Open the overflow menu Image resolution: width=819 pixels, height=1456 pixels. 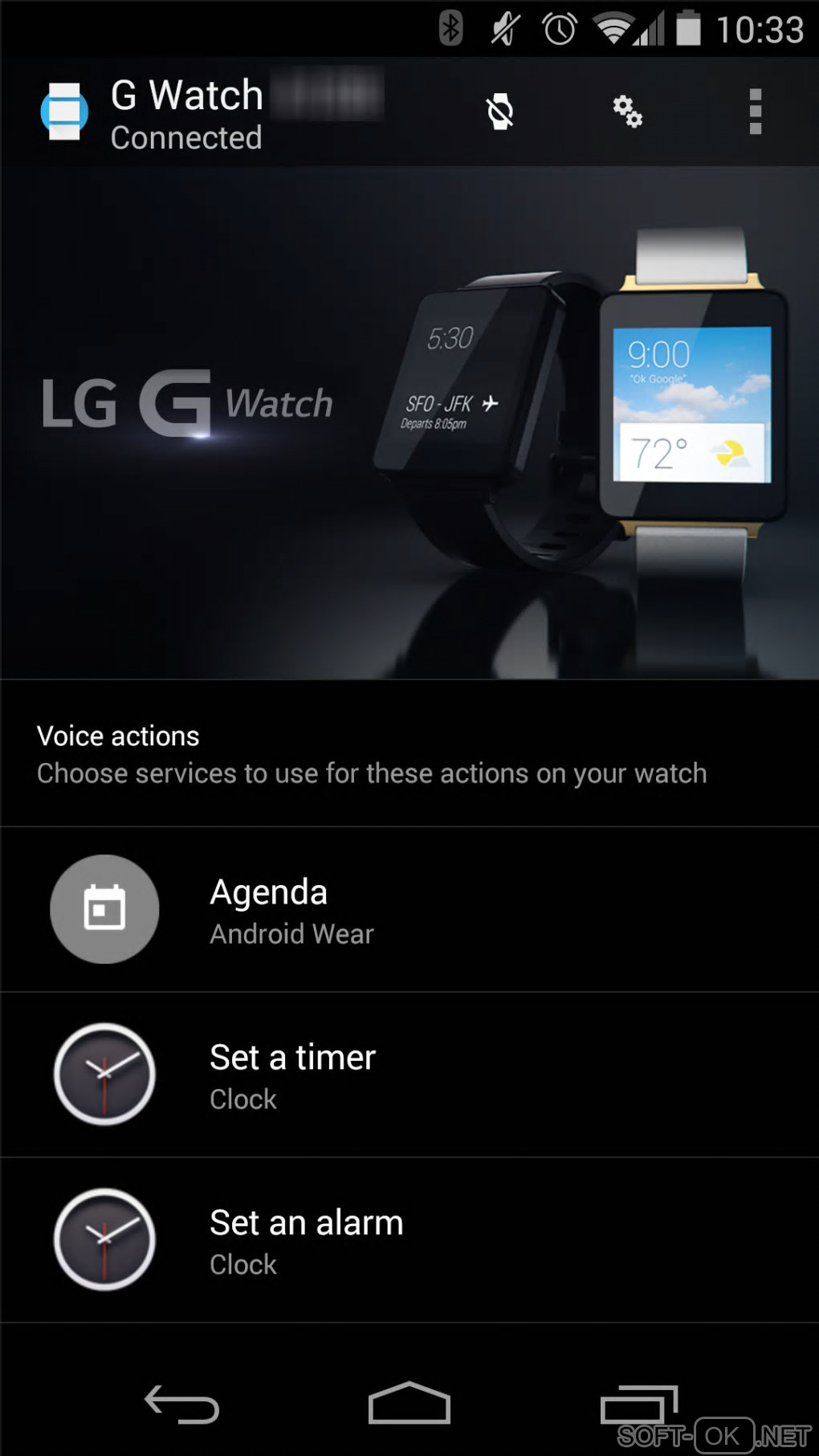click(755, 112)
